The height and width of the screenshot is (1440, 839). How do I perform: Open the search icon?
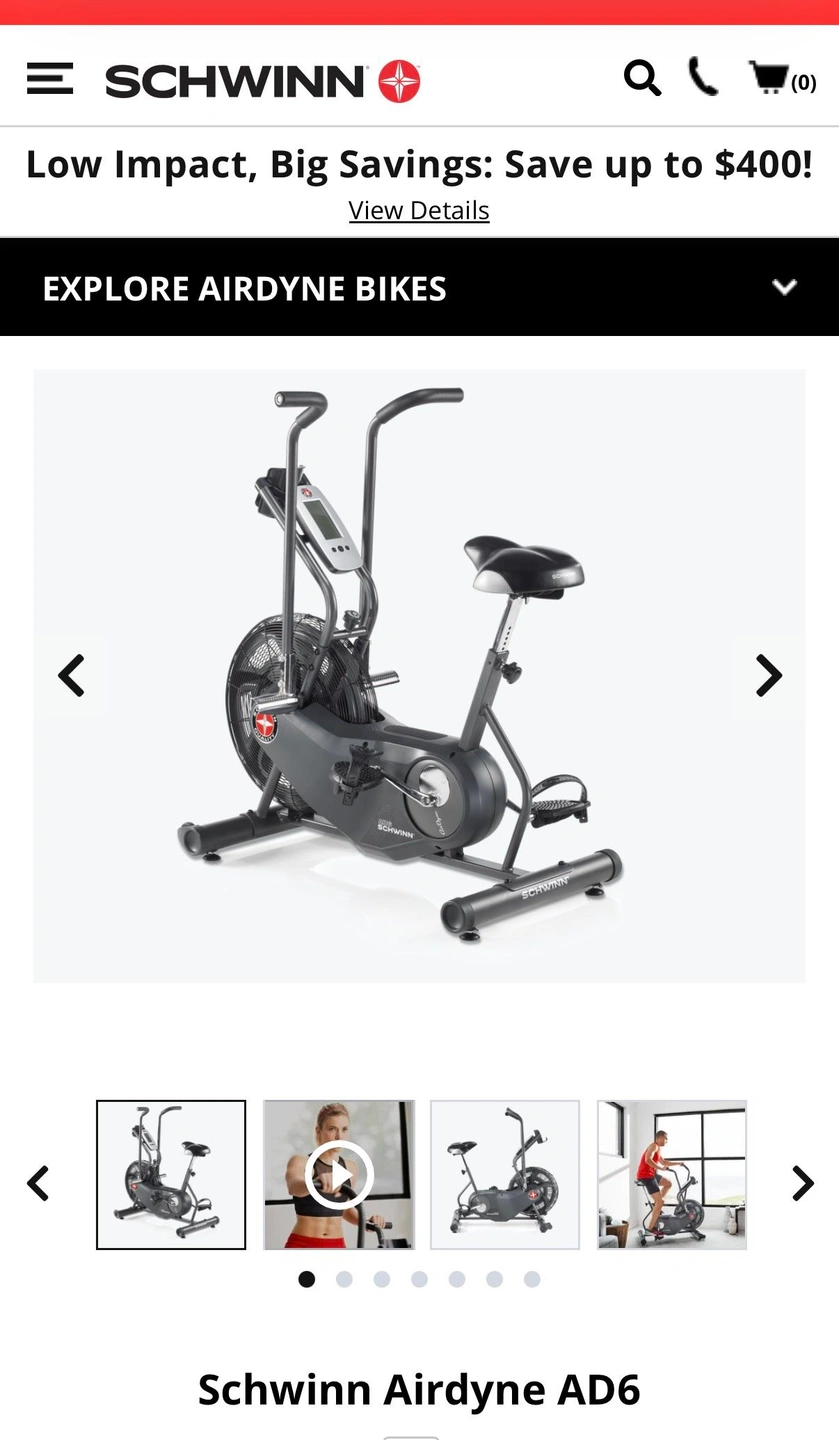coord(642,78)
